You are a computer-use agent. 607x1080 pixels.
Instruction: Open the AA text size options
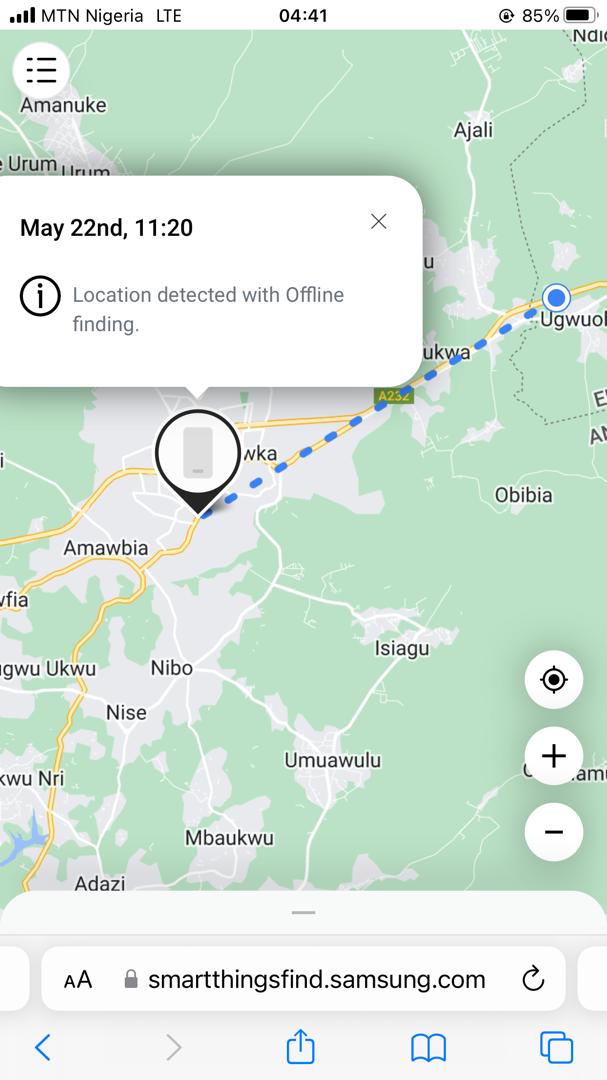coord(78,979)
